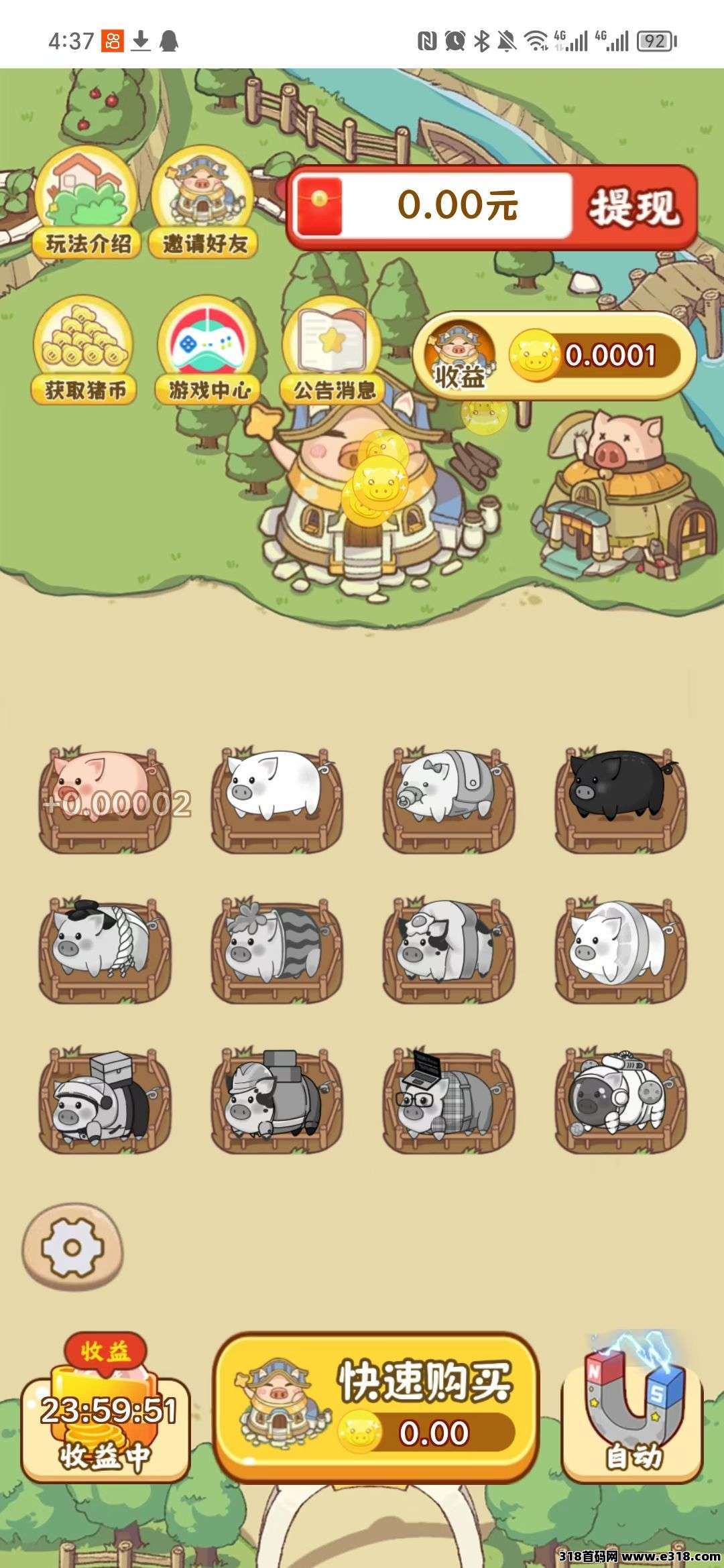The image size is (724, 1568).
Task: Select the black pig pen
Action: (621, 797)
